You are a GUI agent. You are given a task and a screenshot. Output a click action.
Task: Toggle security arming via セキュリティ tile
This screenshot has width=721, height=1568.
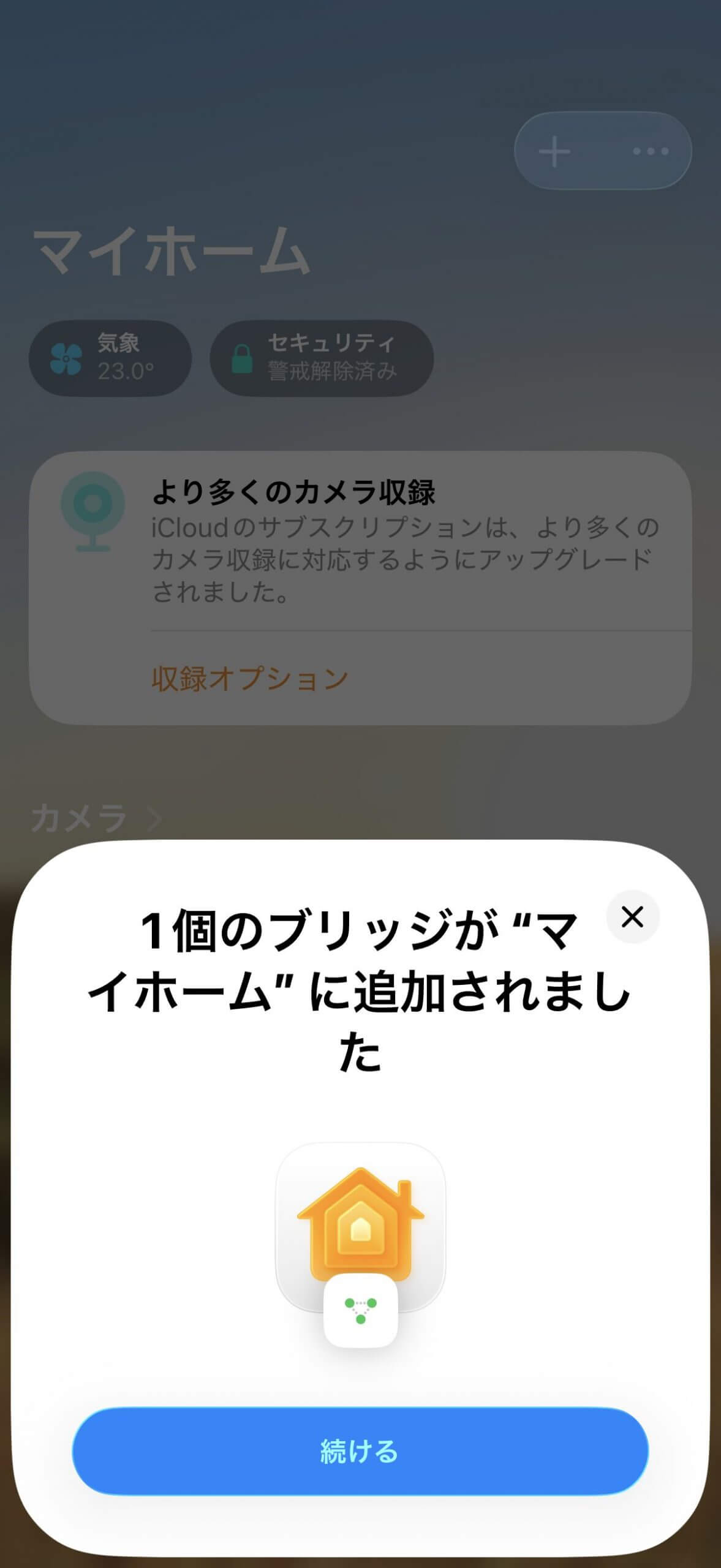[x=322, y=358]
